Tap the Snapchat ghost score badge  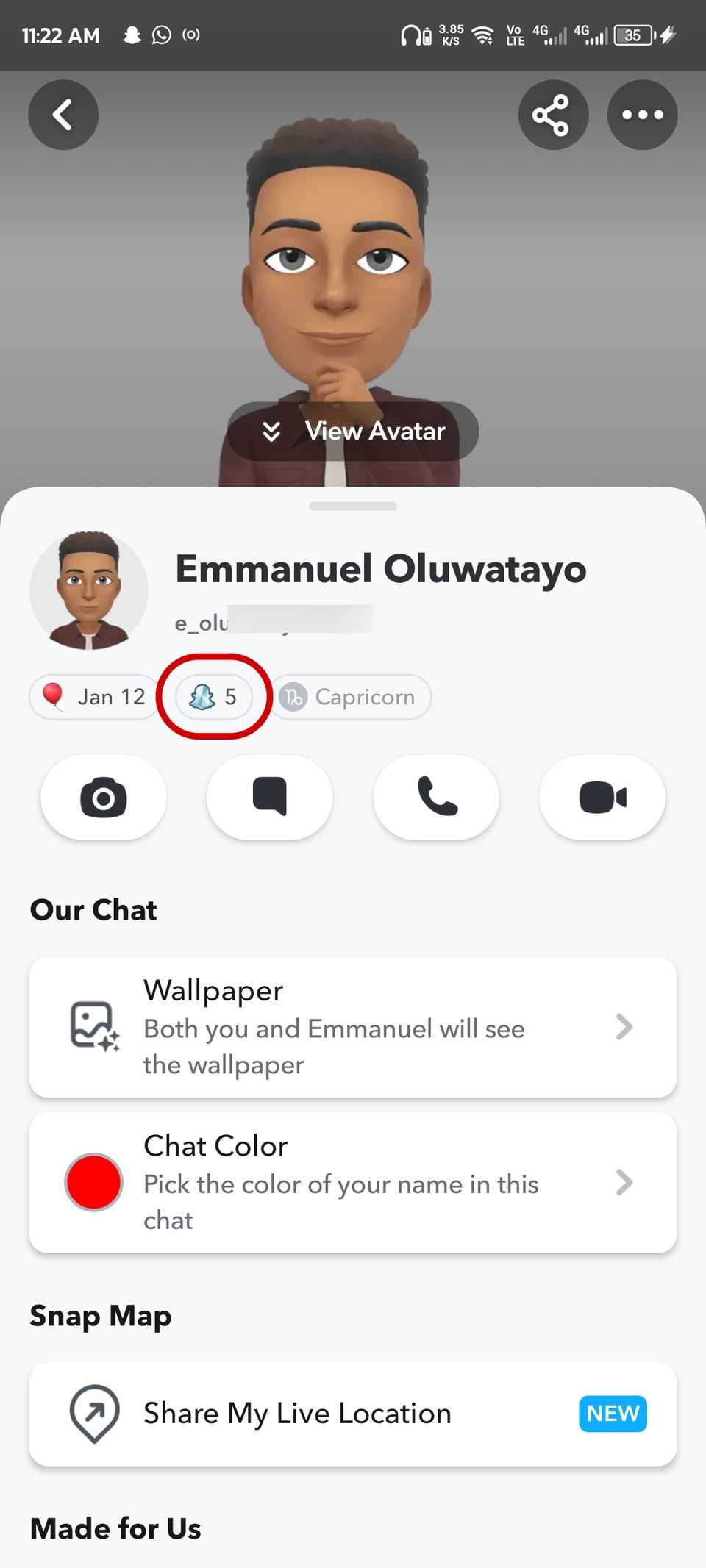(x=214, y=697)
